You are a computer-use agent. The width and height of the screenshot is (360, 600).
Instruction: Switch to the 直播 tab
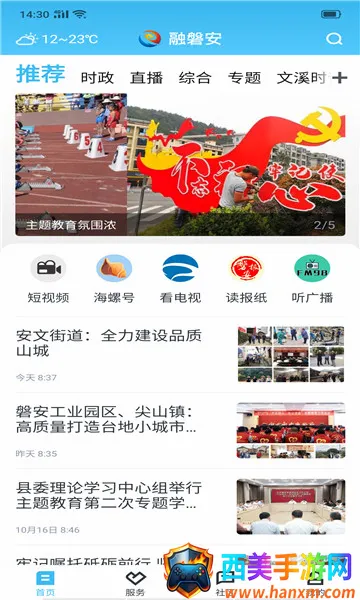[x=146, y=78]
